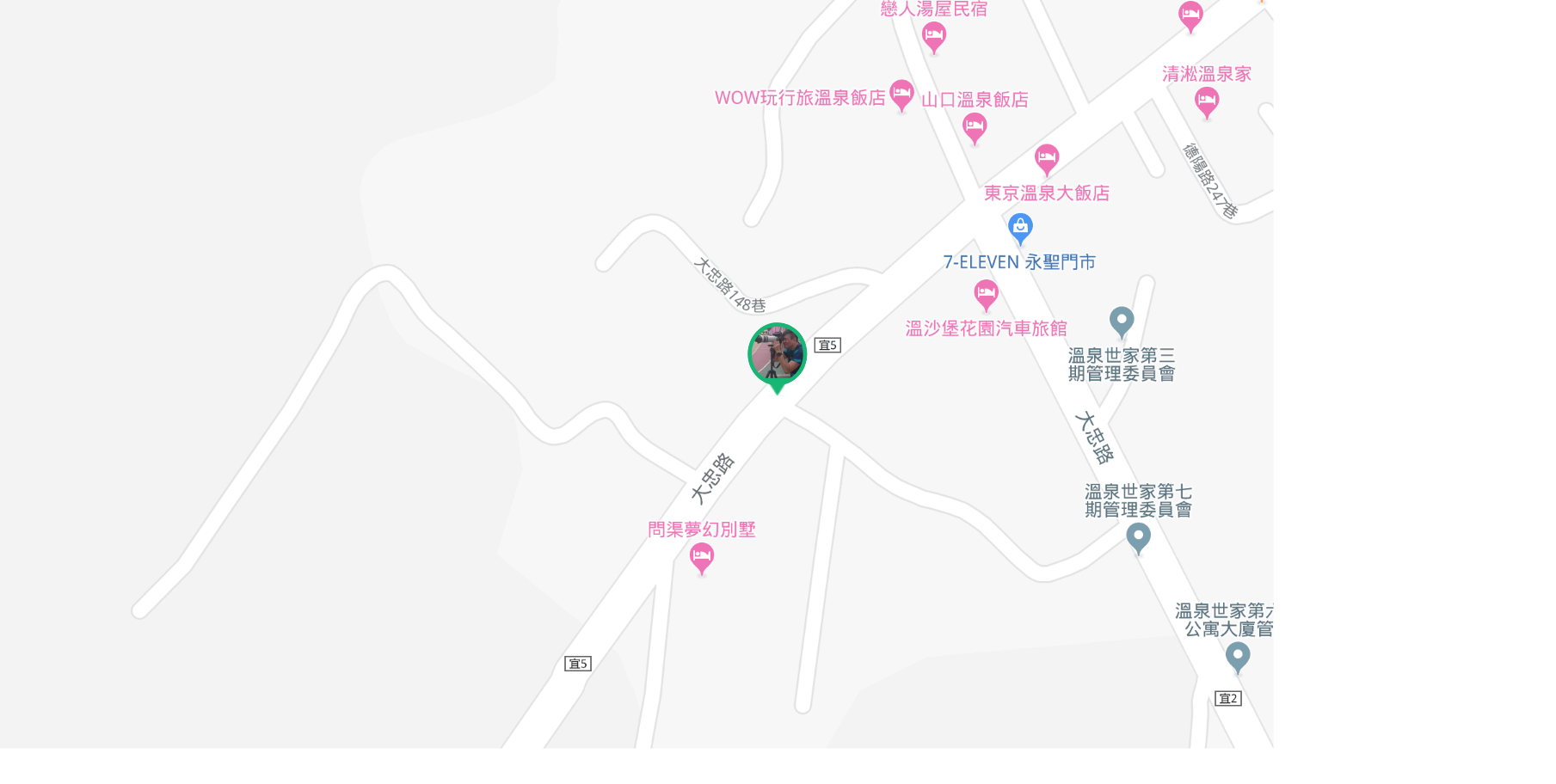
Task: Select the 戀人湯屋民宿 lodging marker
Action: (x=934, y=36)
